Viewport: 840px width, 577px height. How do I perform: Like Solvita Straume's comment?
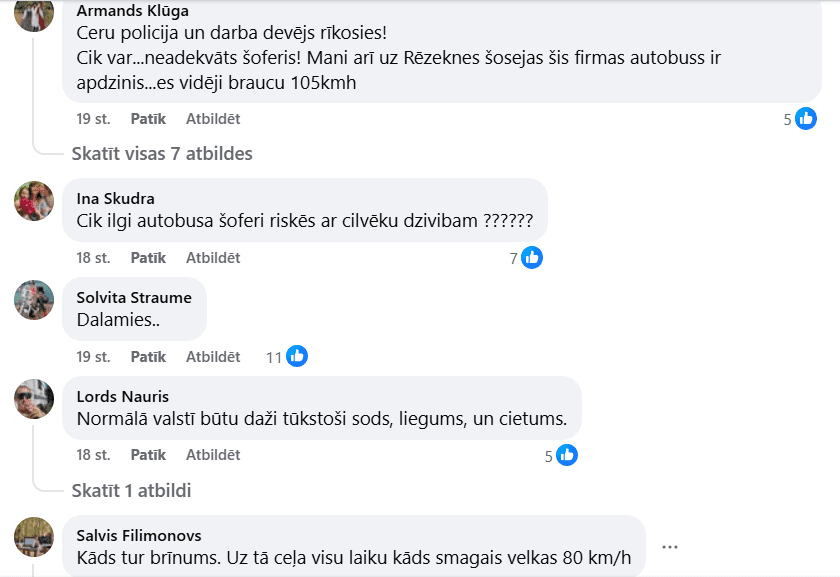(x=148, y=356)
